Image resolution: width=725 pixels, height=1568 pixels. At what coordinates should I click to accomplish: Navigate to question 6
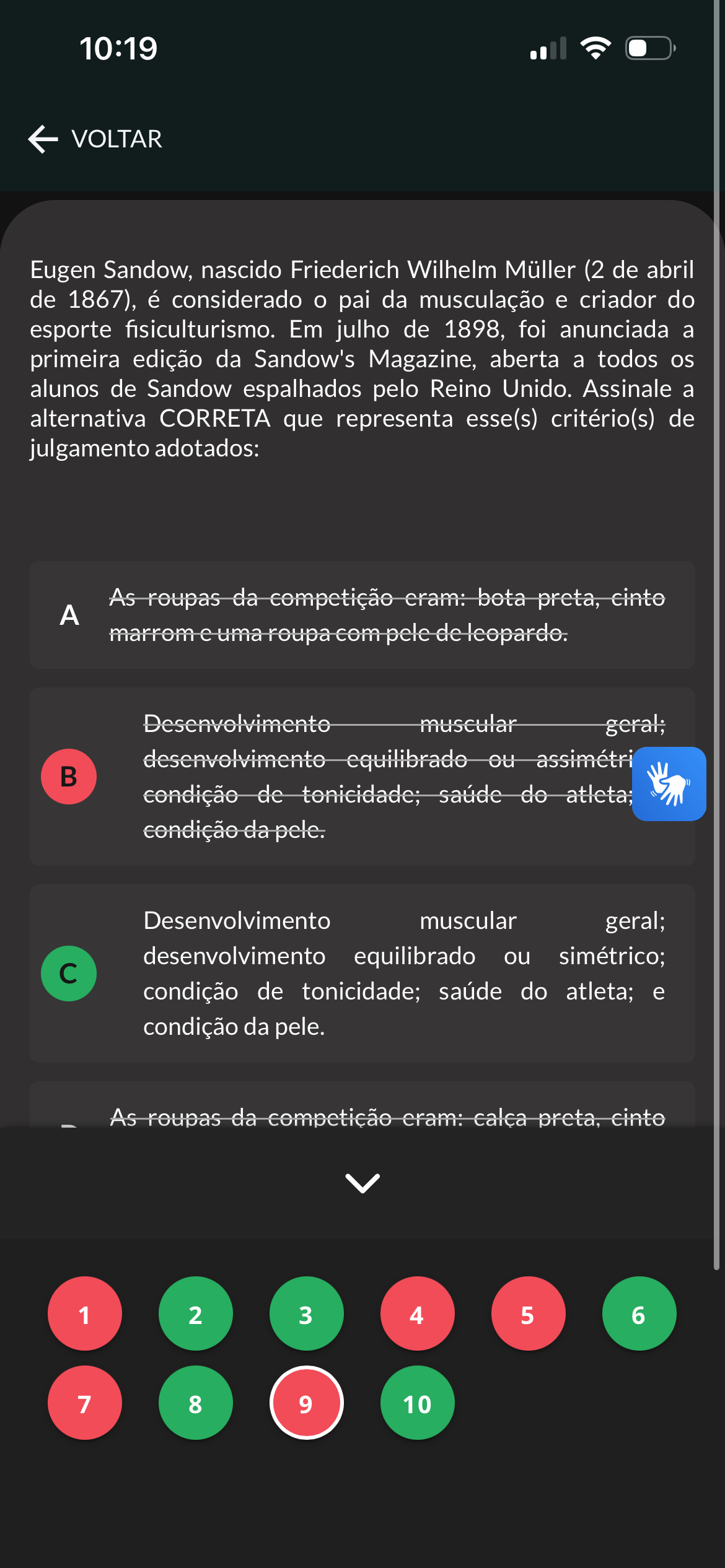coord(639,1313)
